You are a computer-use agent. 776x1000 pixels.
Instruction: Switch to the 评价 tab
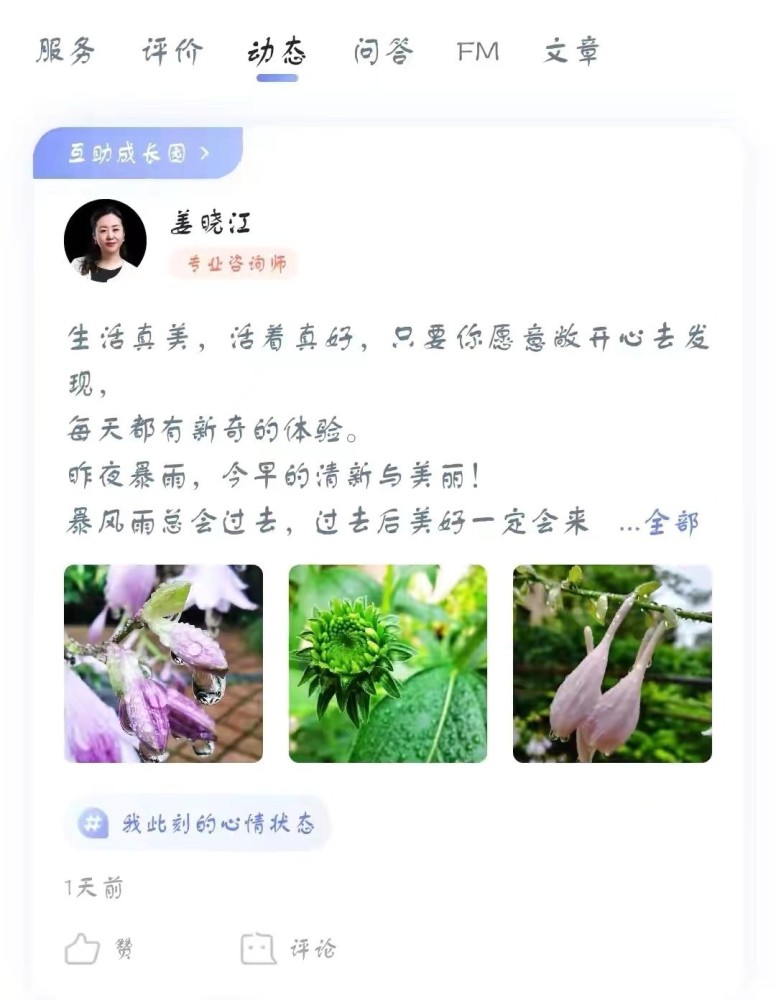172,51
